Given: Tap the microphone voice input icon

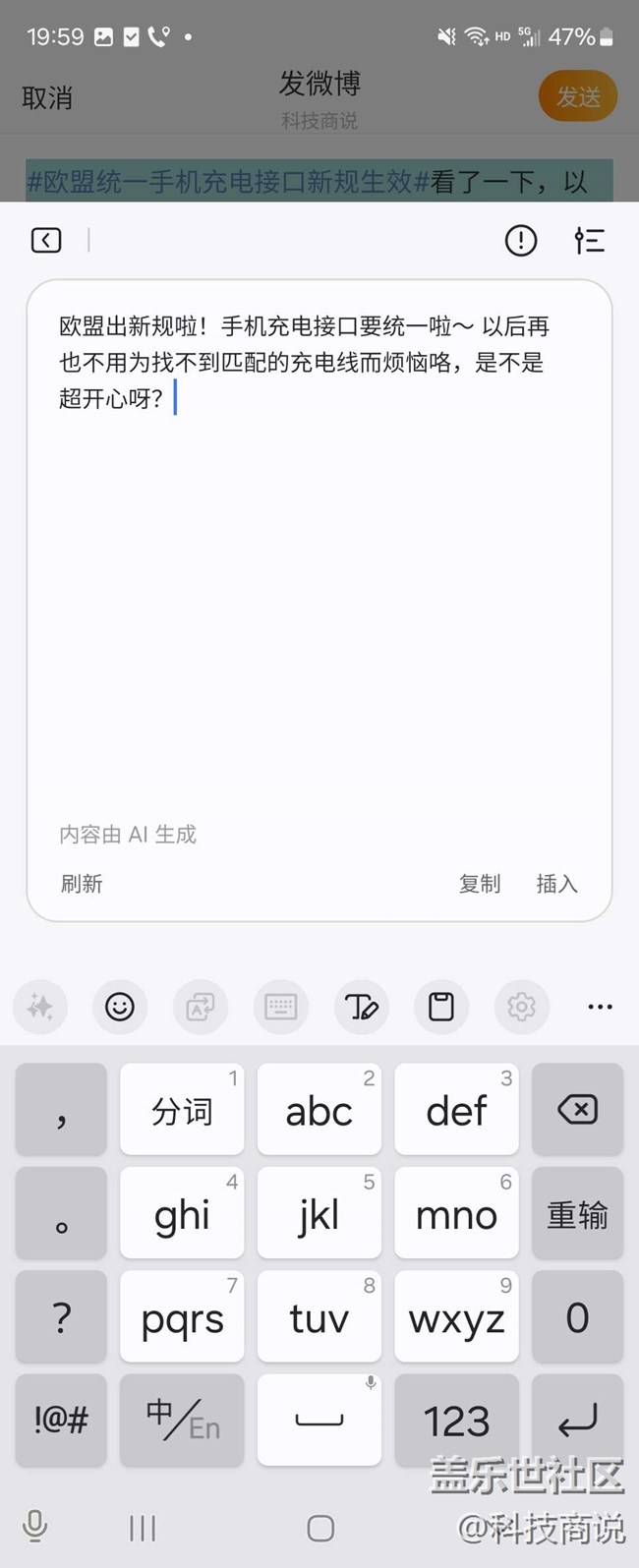Looking at the screenshot, I should pos(34,1526).
